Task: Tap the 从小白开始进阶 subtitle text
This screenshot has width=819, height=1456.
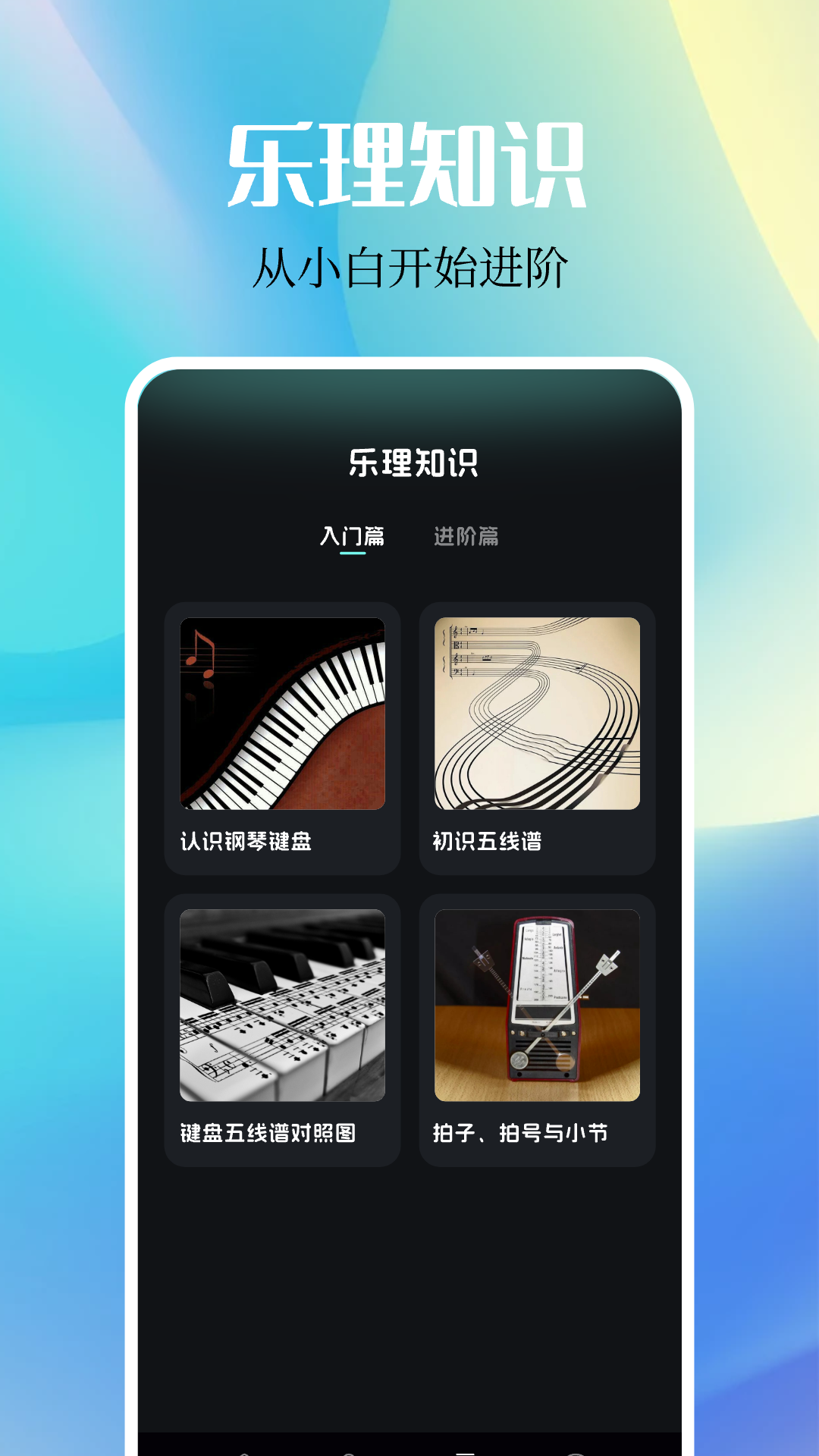Action: [x=409, y=267]
